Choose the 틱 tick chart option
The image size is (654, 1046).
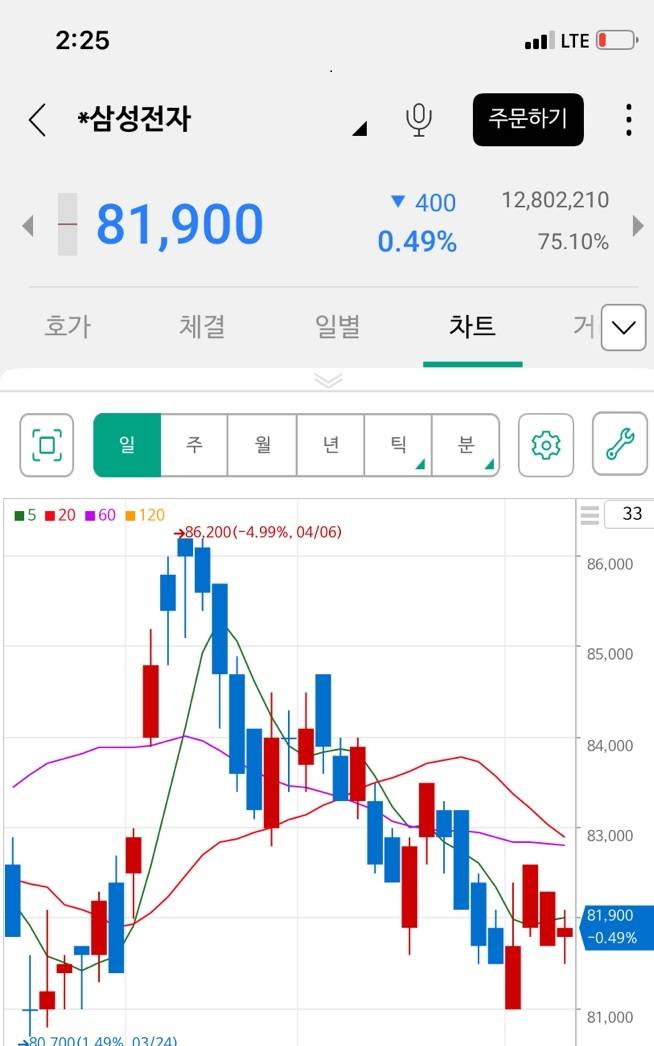coord(398,445)
